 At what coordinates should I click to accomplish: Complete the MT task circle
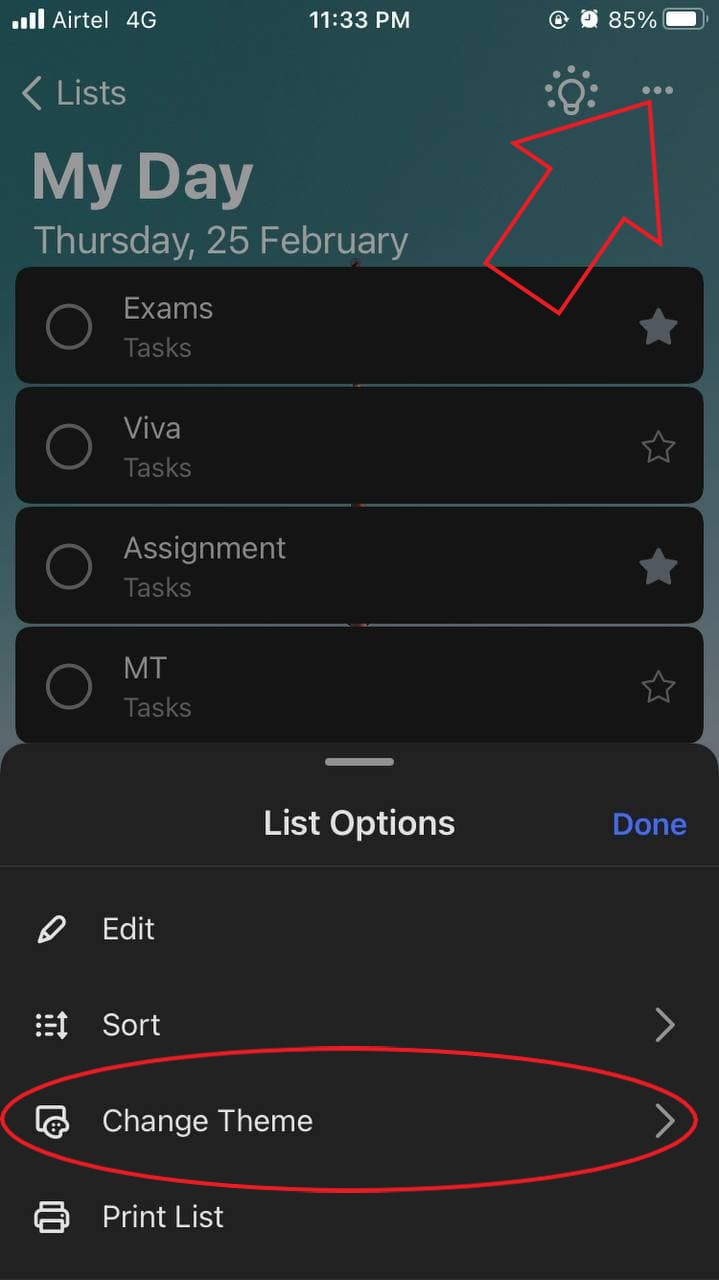[69, 686]
